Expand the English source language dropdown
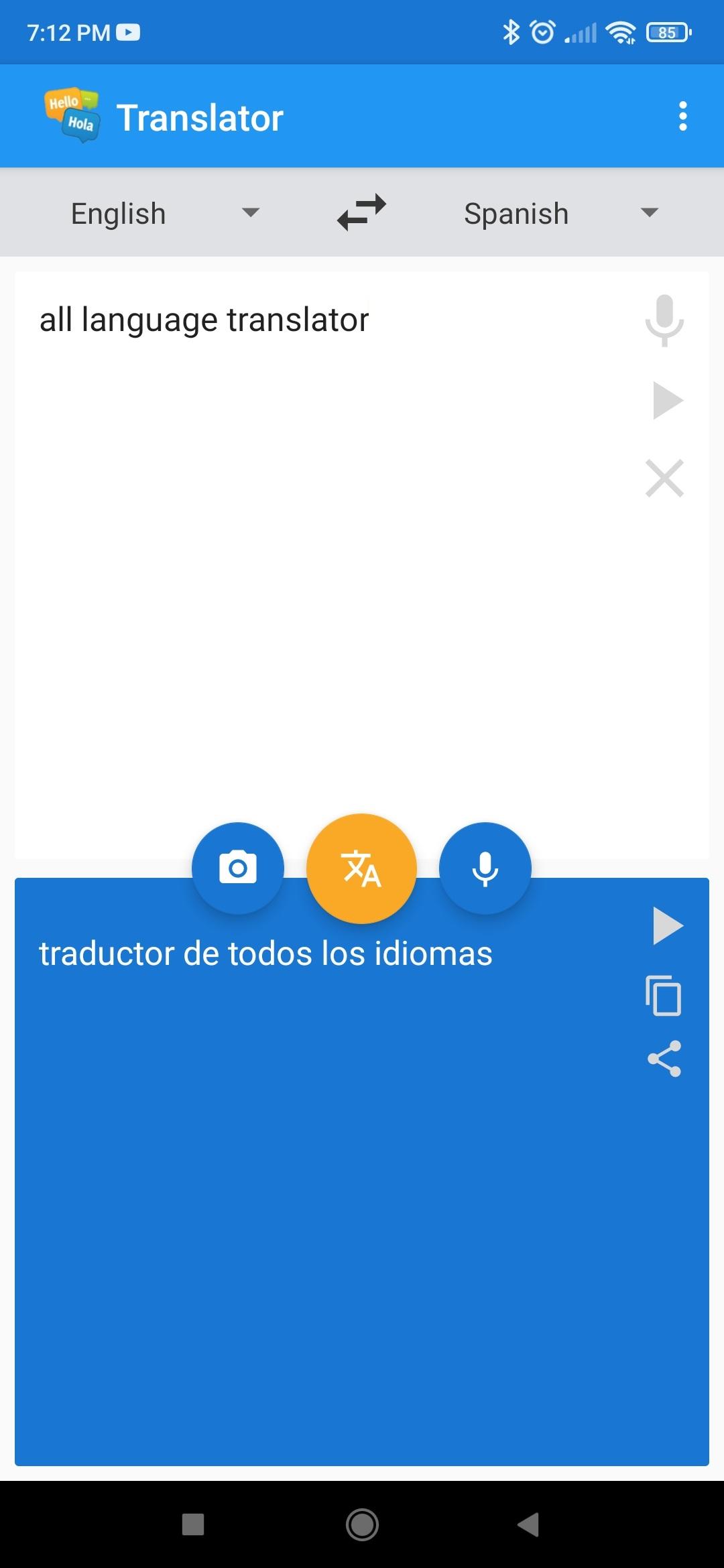 point(164,214)
